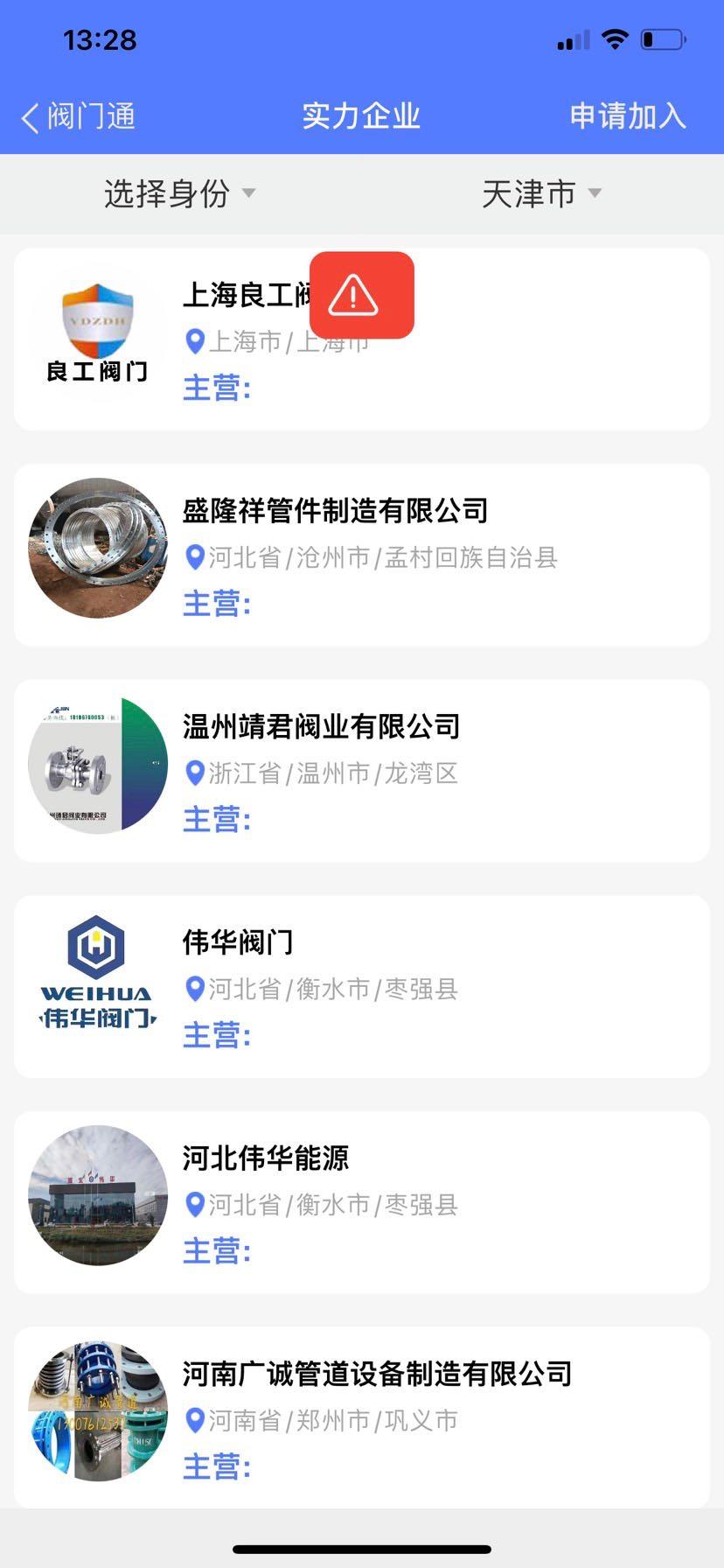View 河南广诚管道设备制造有限公司 card

pyautogui.click(x=362, y=1416)
